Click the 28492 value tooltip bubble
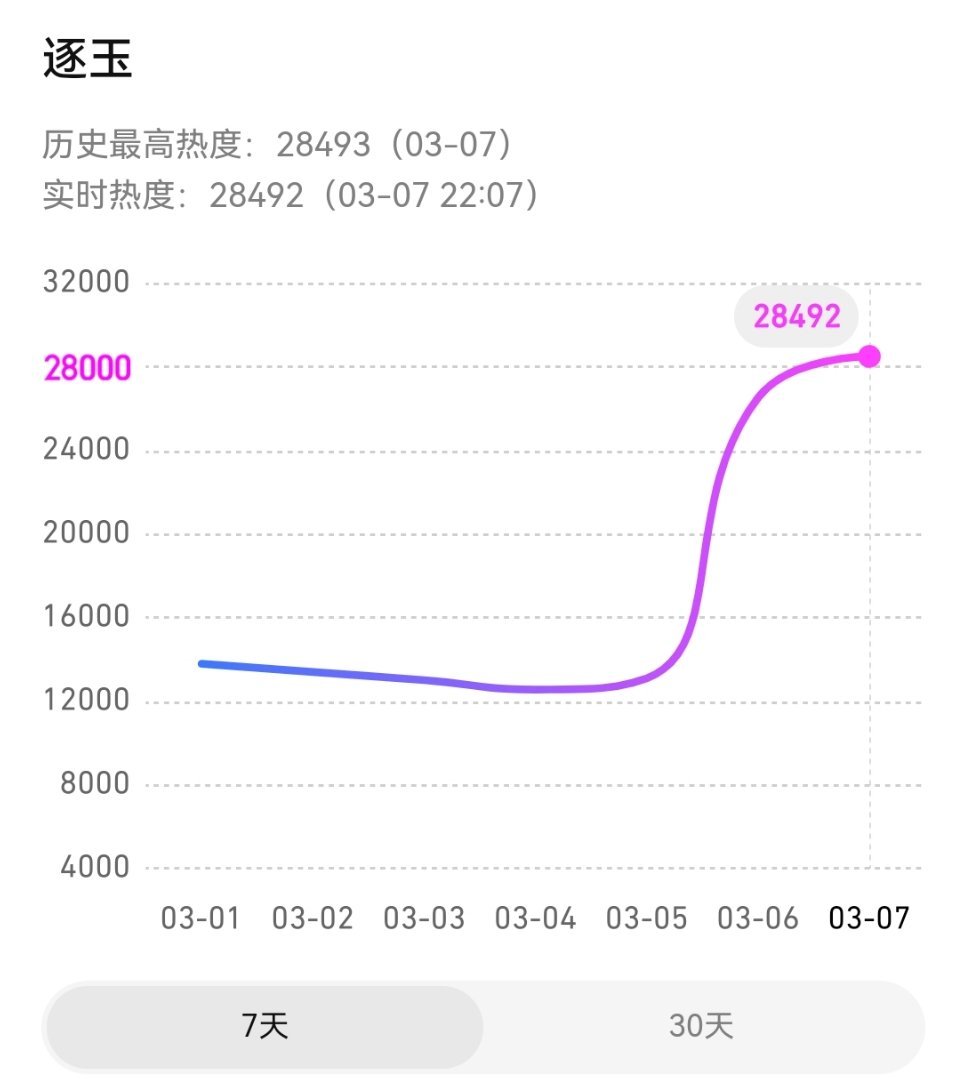The height and width of the screenshot is (1079, 964). [797, 317]
